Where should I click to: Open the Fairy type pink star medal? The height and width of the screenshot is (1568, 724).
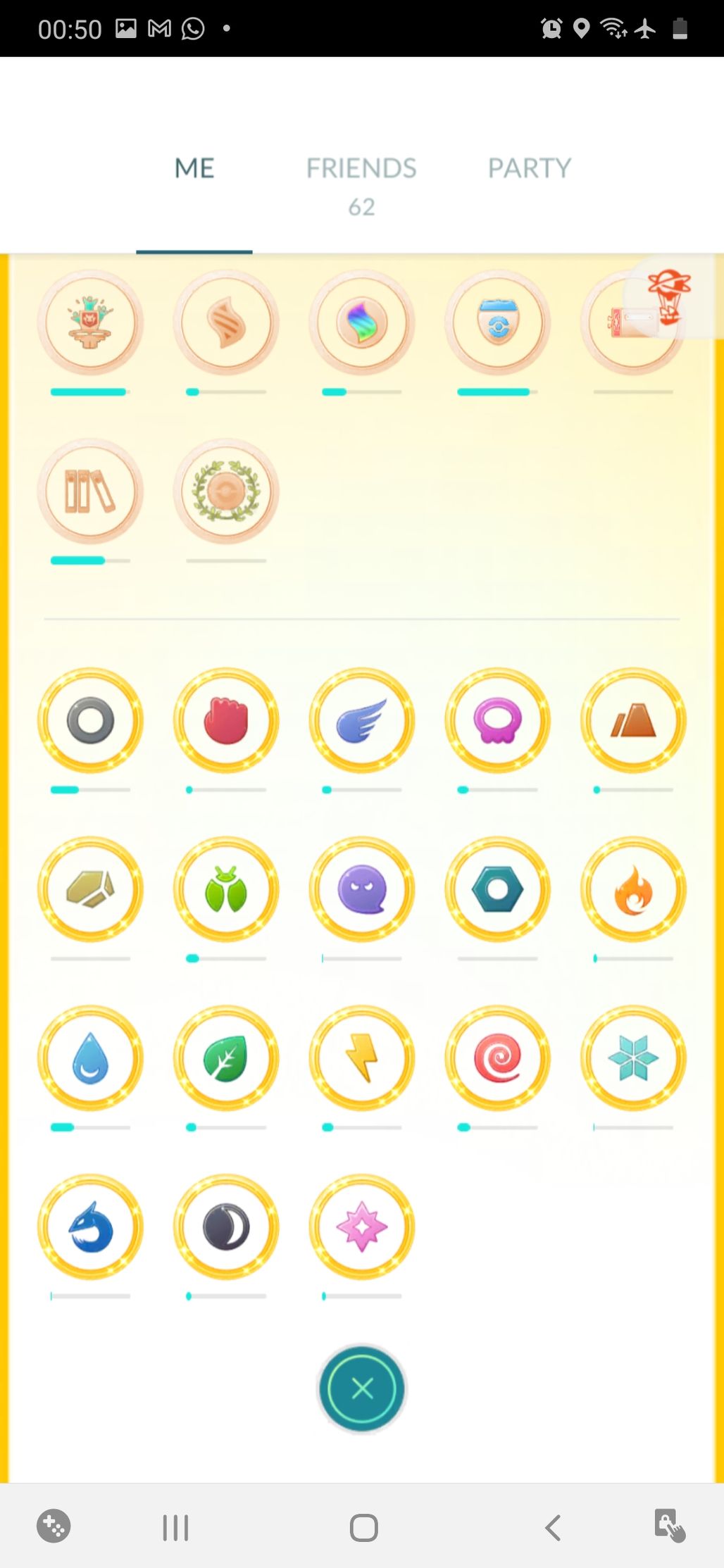click(x=362, y=1228)
